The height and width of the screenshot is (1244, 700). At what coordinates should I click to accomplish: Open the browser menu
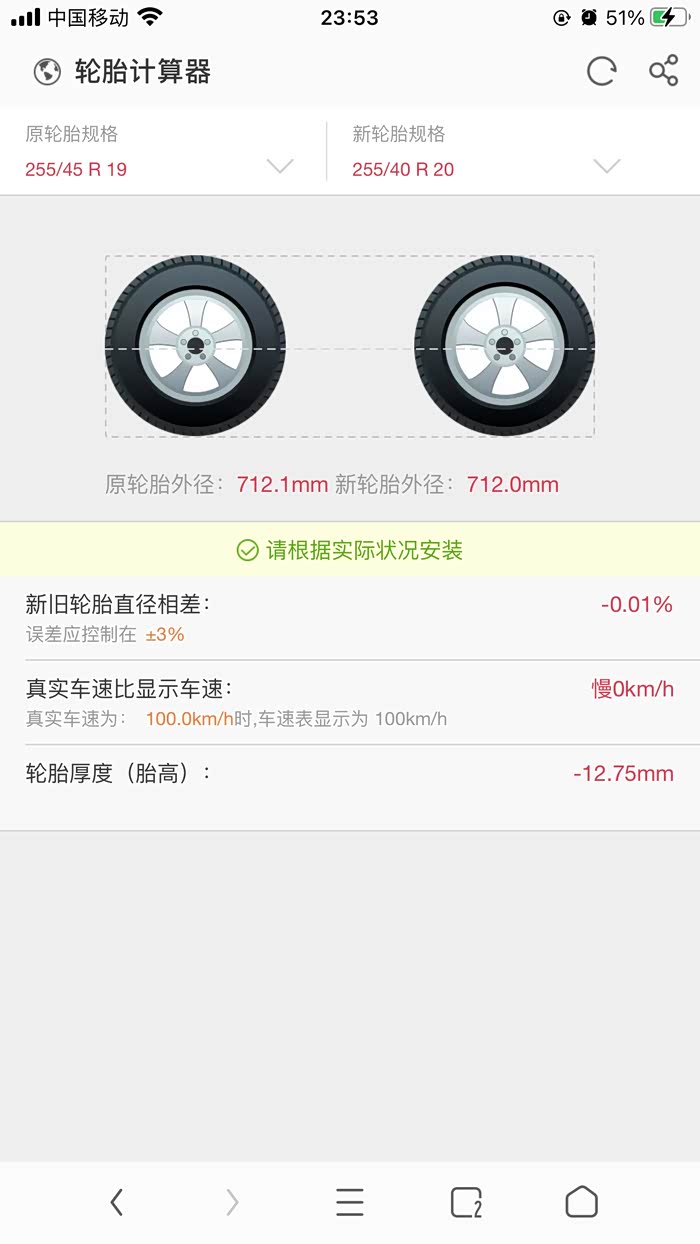click(349, 1202)
